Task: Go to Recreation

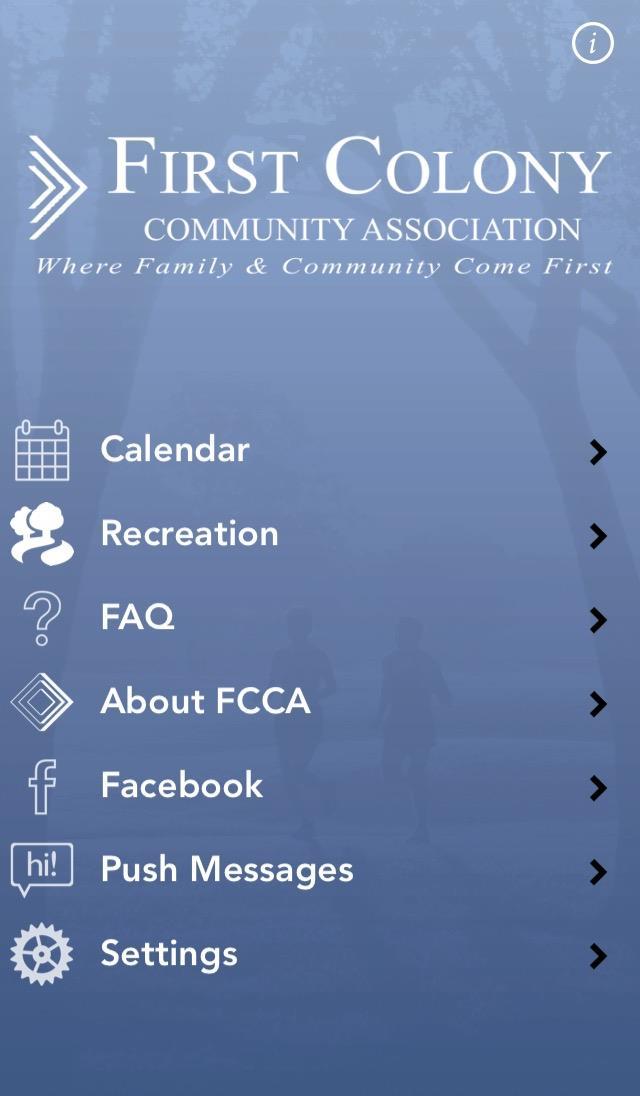Action: 189,534
